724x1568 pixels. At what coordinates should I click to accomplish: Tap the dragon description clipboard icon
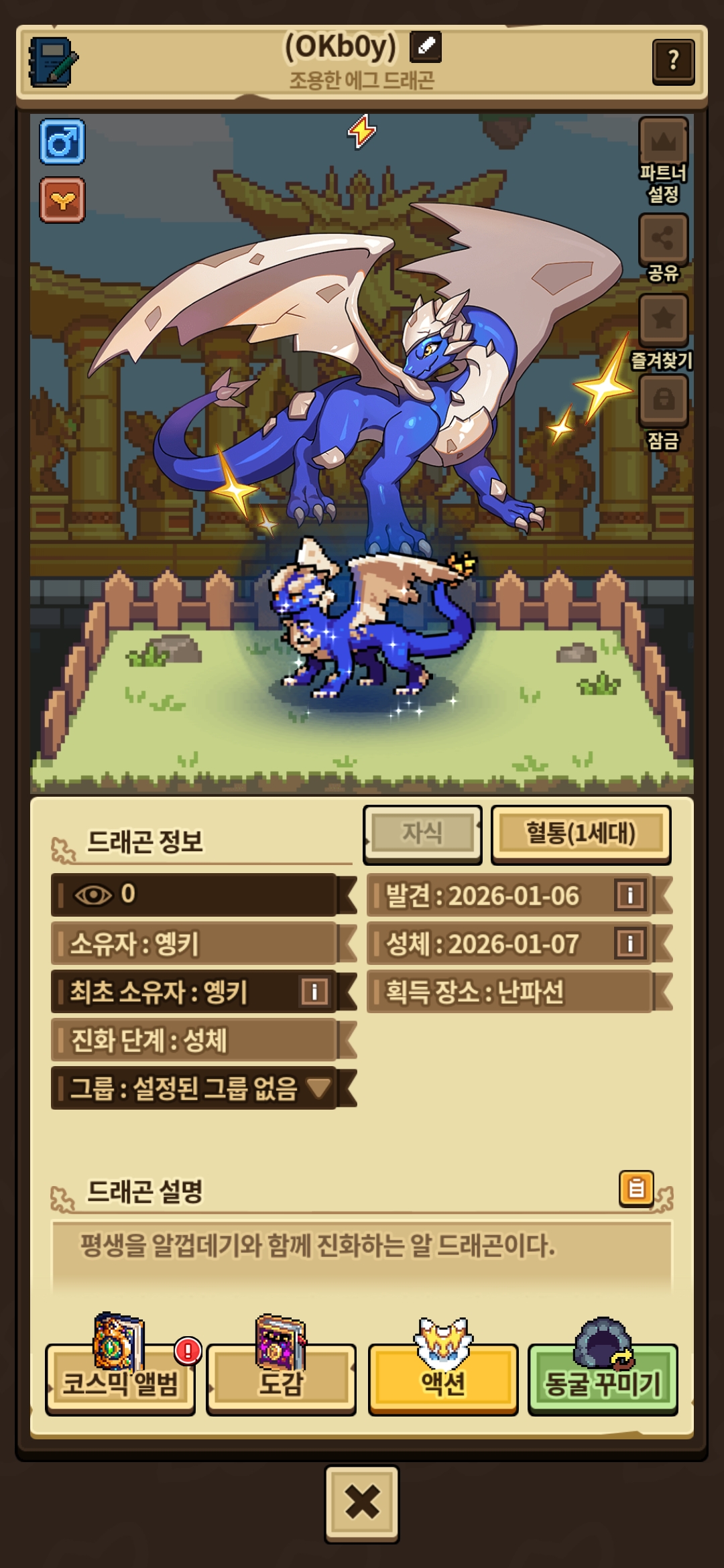(x=636, y=1188)
